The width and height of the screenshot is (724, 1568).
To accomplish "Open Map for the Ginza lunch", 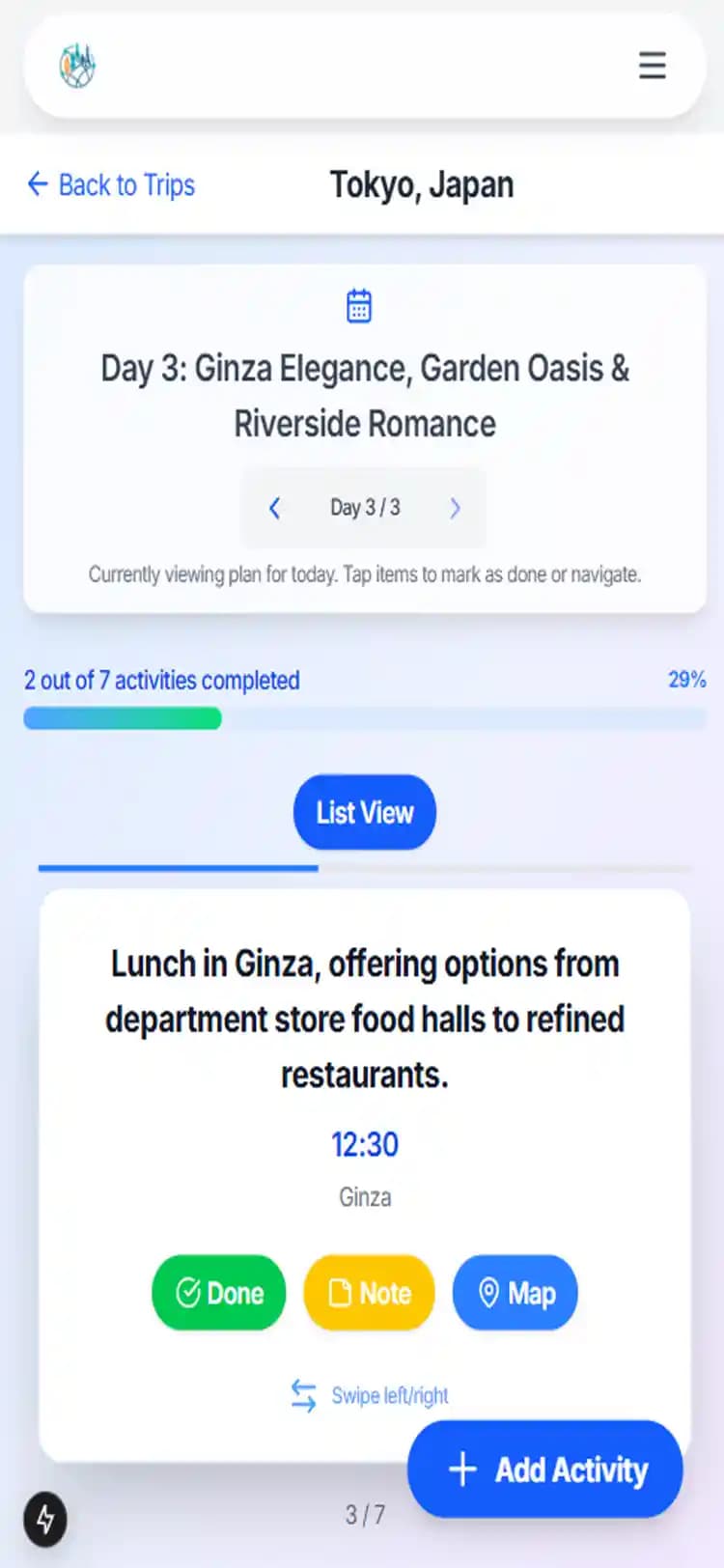I will 515,1292.
